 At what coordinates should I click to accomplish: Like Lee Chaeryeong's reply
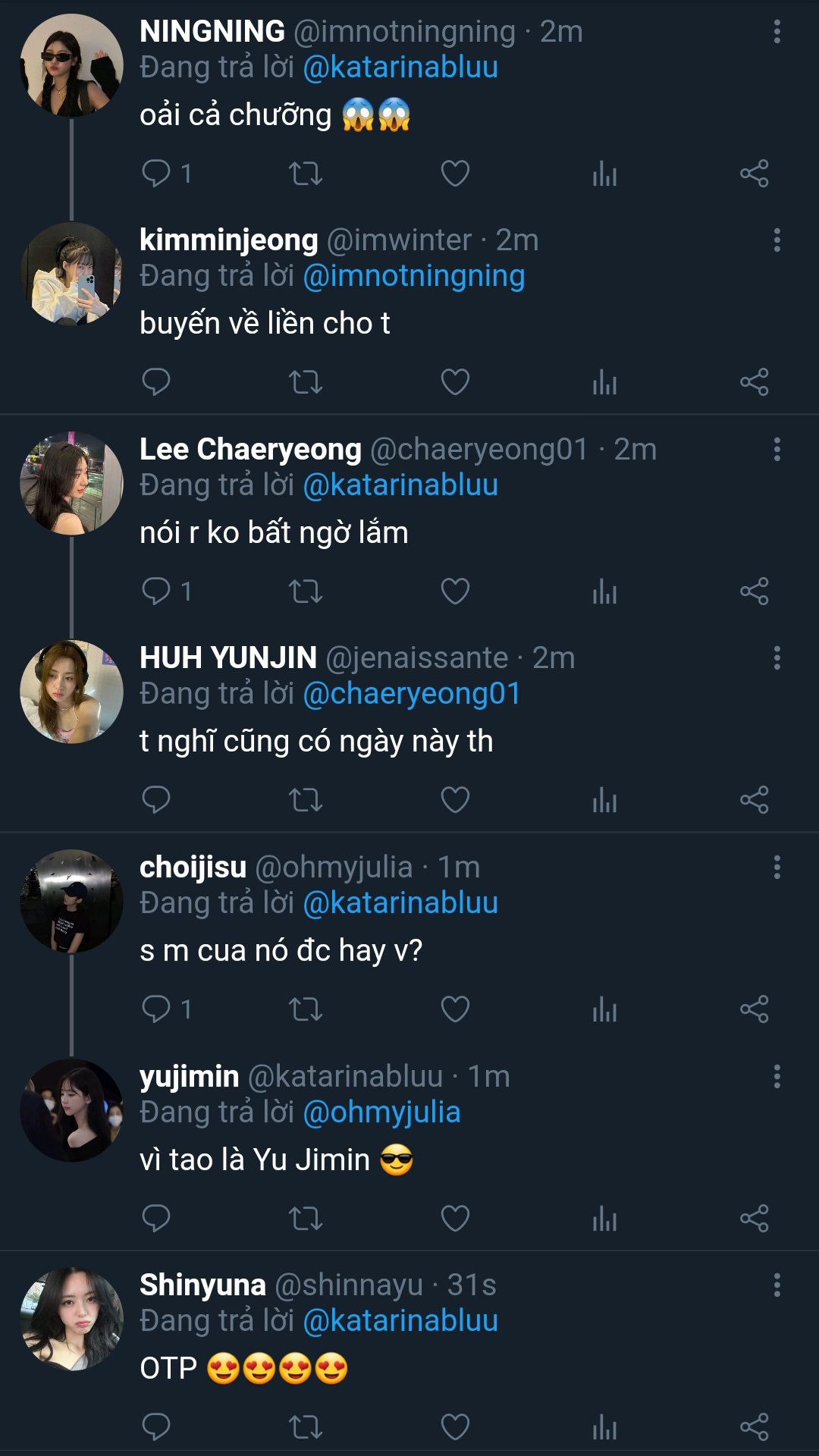(455, 591)
